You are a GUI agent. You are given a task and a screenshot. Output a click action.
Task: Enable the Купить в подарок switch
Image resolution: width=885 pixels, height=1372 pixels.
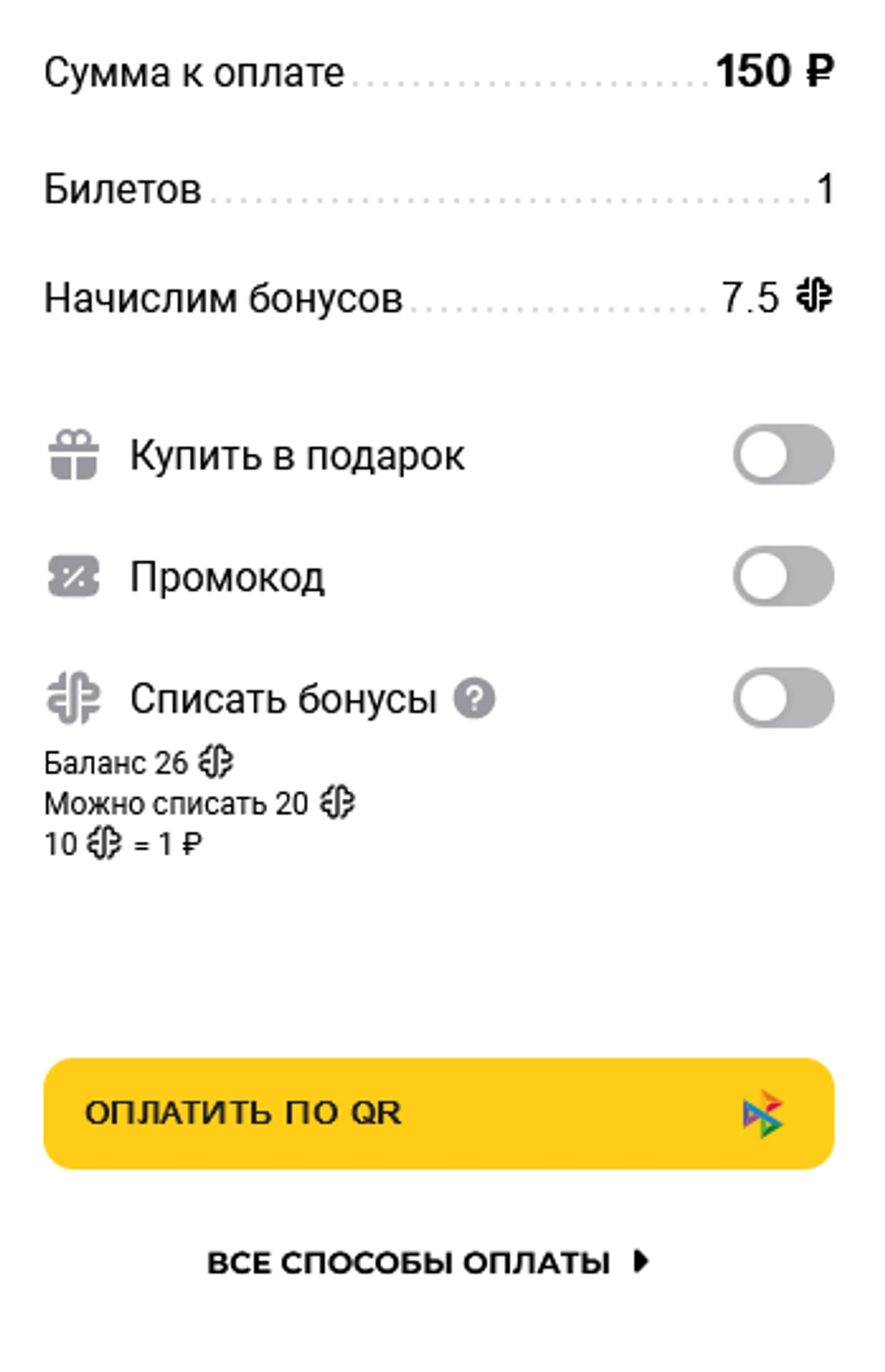(x=783, y=454)
